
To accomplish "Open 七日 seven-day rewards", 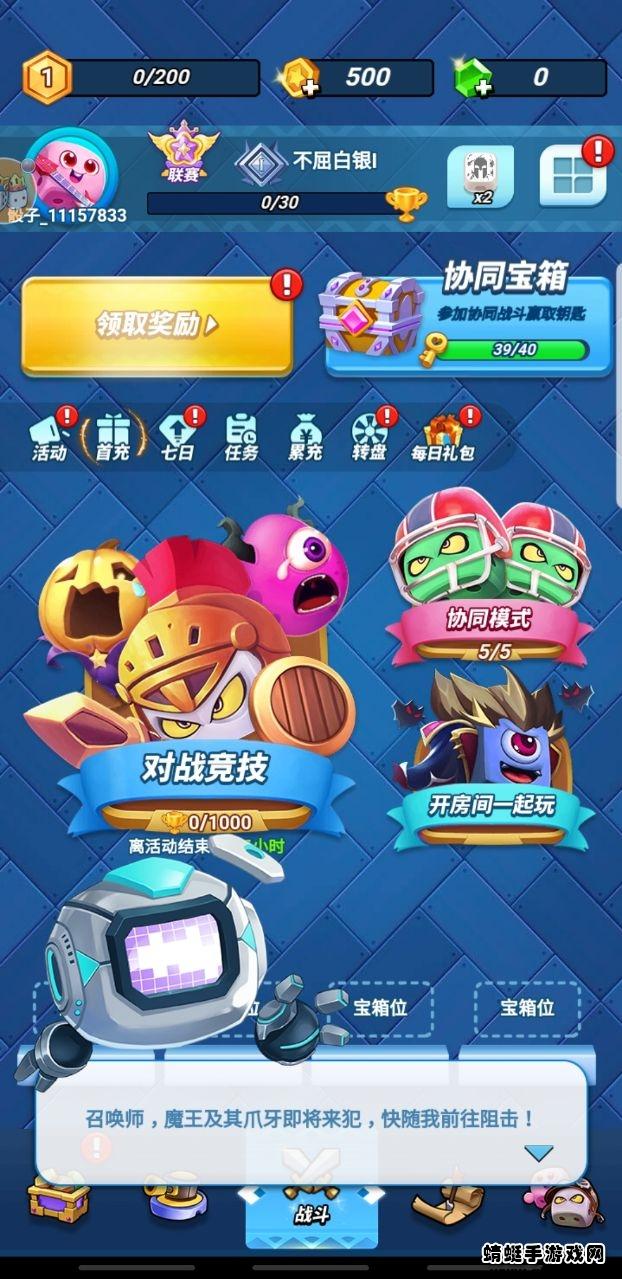I will click(177, 436).
